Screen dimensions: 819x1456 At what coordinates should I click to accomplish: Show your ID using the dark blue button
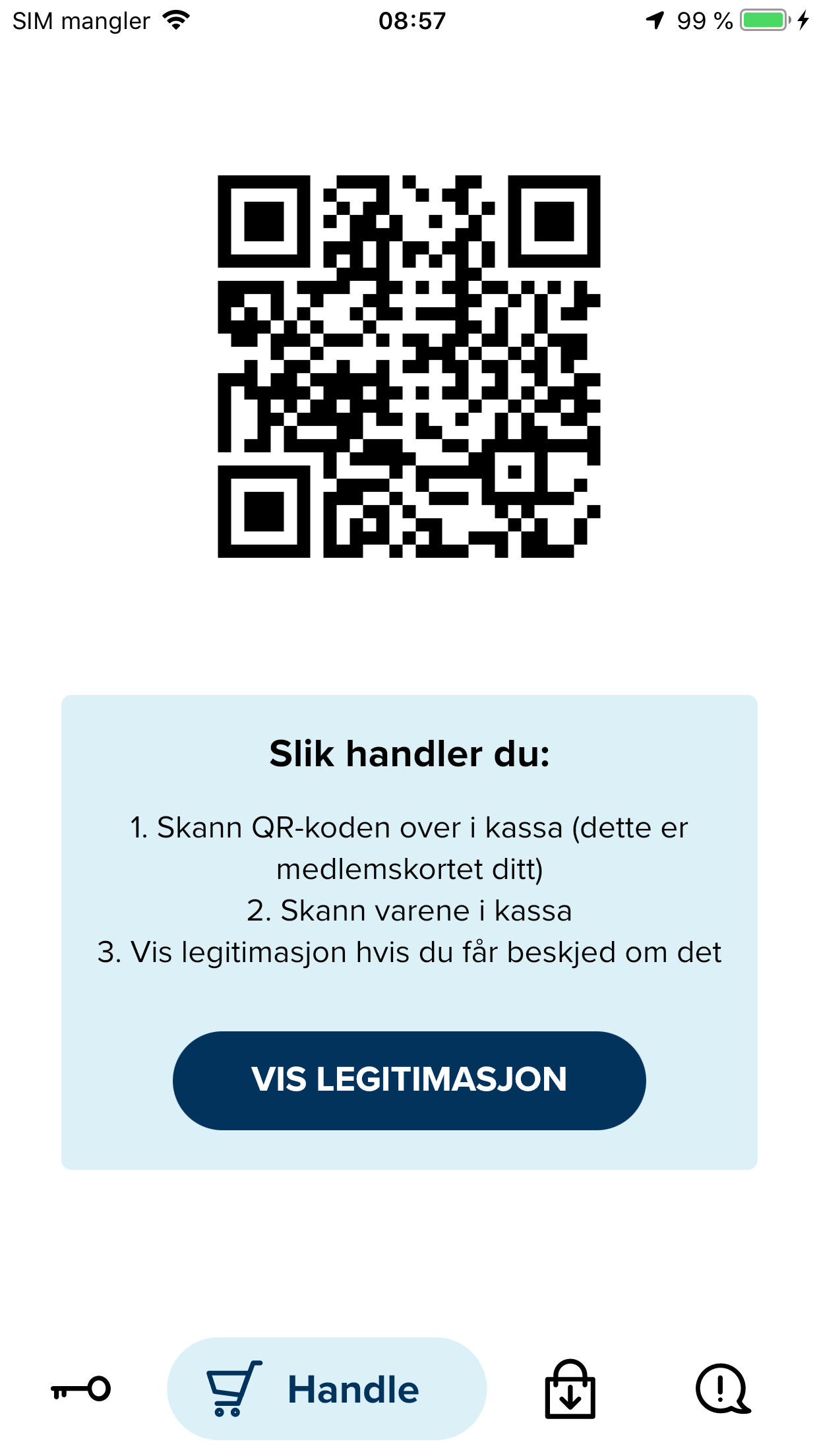pyautogui.click(x=409, y=1080)
